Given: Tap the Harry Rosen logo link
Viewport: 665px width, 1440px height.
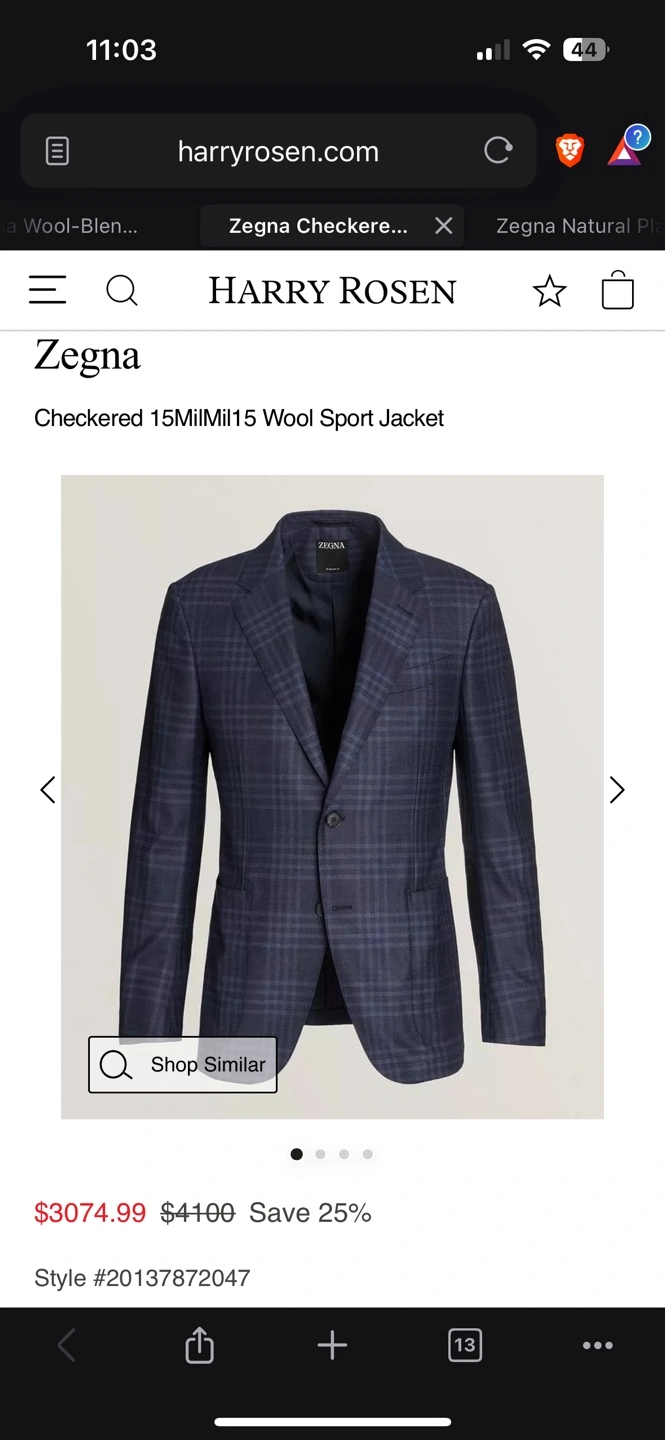Looking at the screenshot, I should tap(332, 291).
